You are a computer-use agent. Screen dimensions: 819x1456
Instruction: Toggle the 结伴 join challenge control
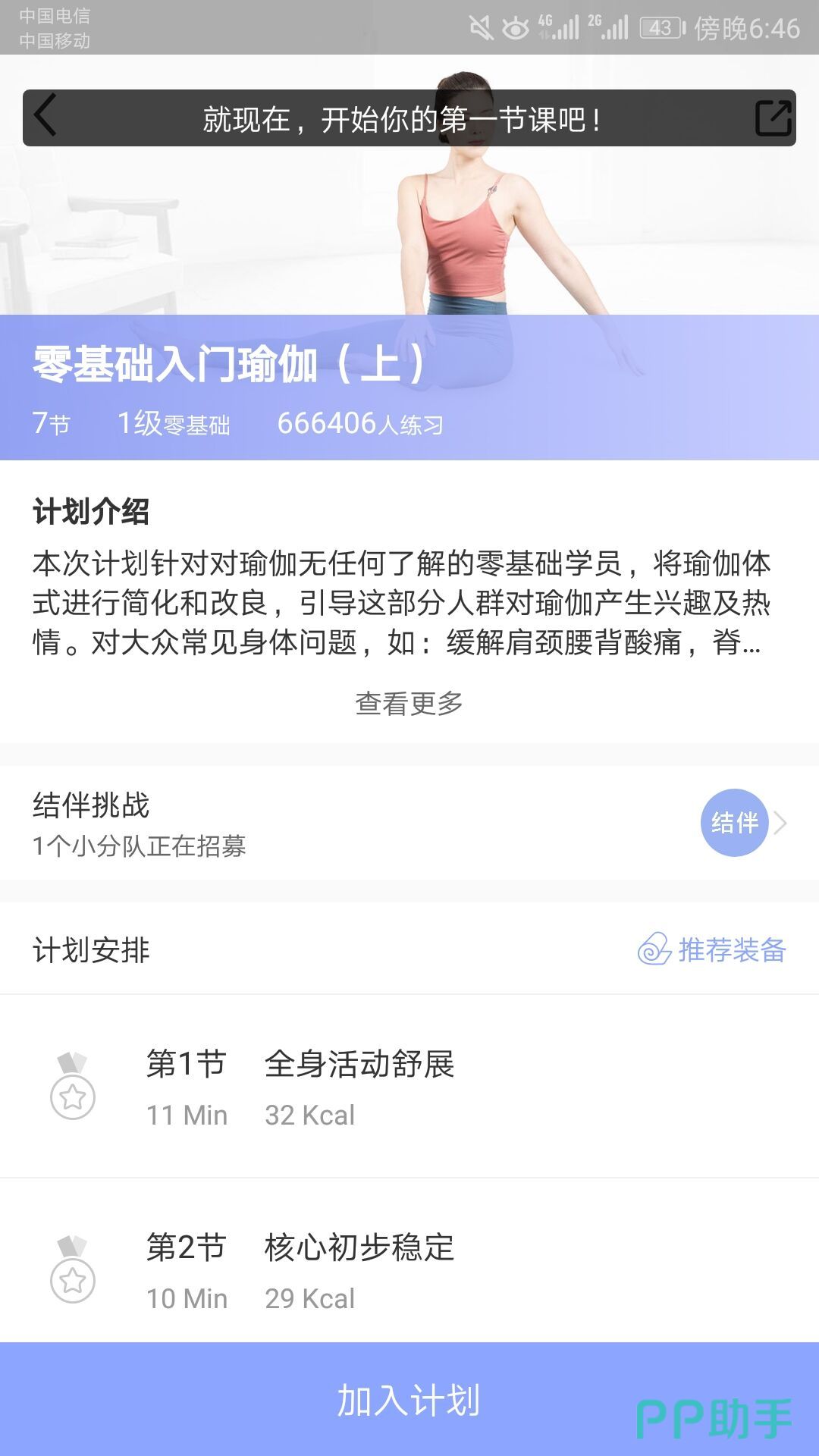pyautogui.click(x=733, y=824)
